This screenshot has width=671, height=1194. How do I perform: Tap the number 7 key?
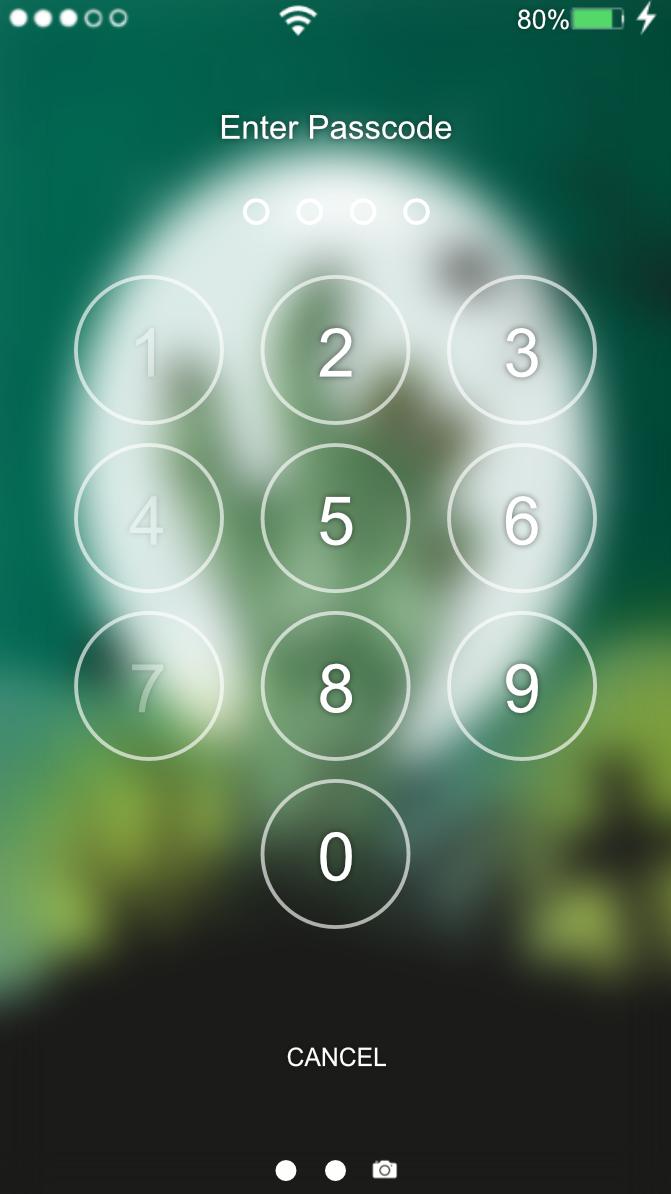click(x=149, y=686)
